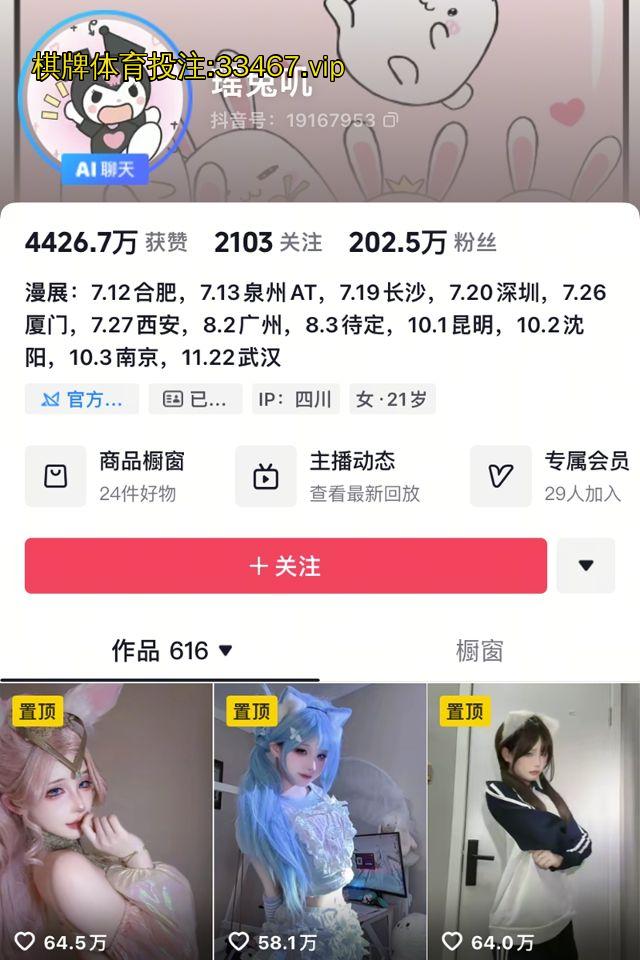
Task: Open the pinned video with 64.5万 likes
Action: point(106,820)
